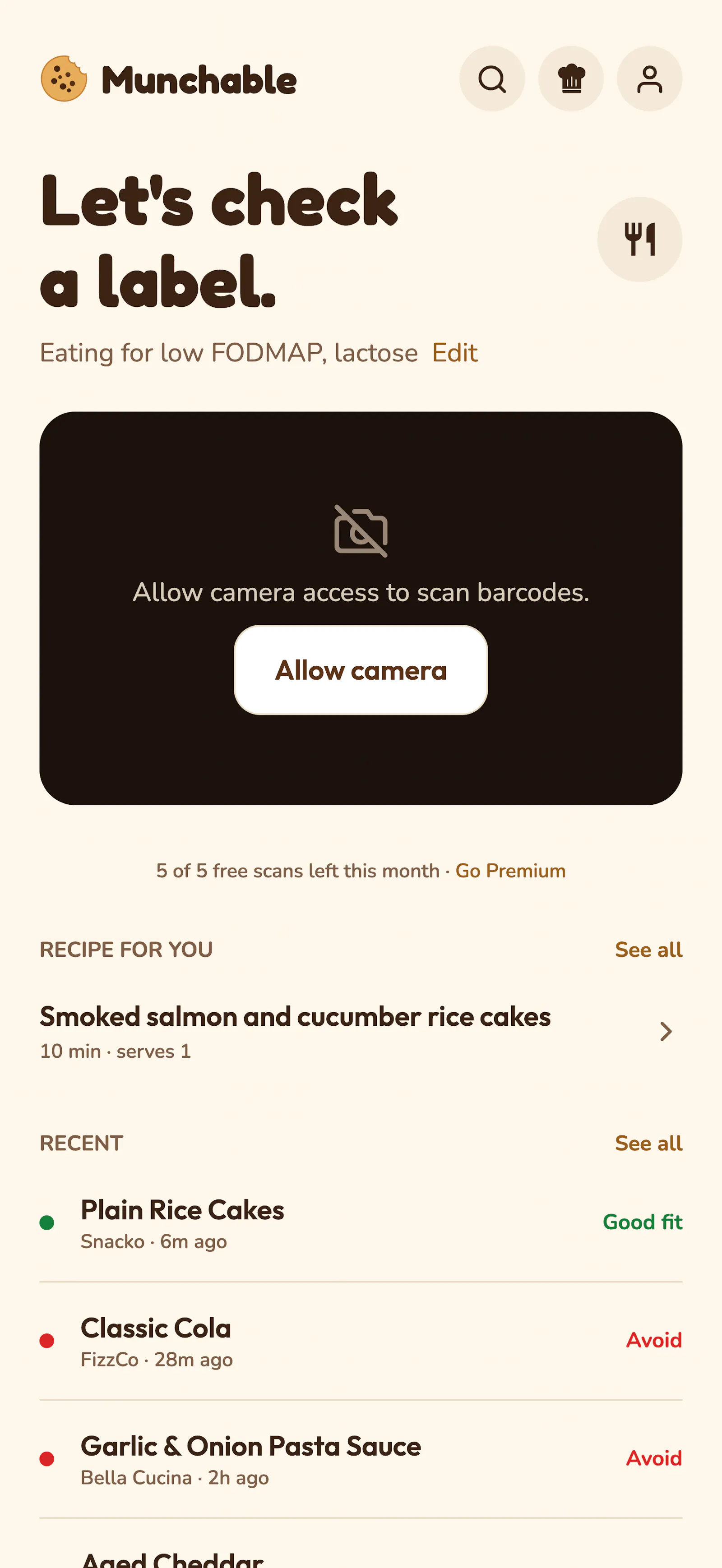Open the Classic Cola result
The width and height of the screenshot is (722, 1568).
click(x=361, y=1341)
